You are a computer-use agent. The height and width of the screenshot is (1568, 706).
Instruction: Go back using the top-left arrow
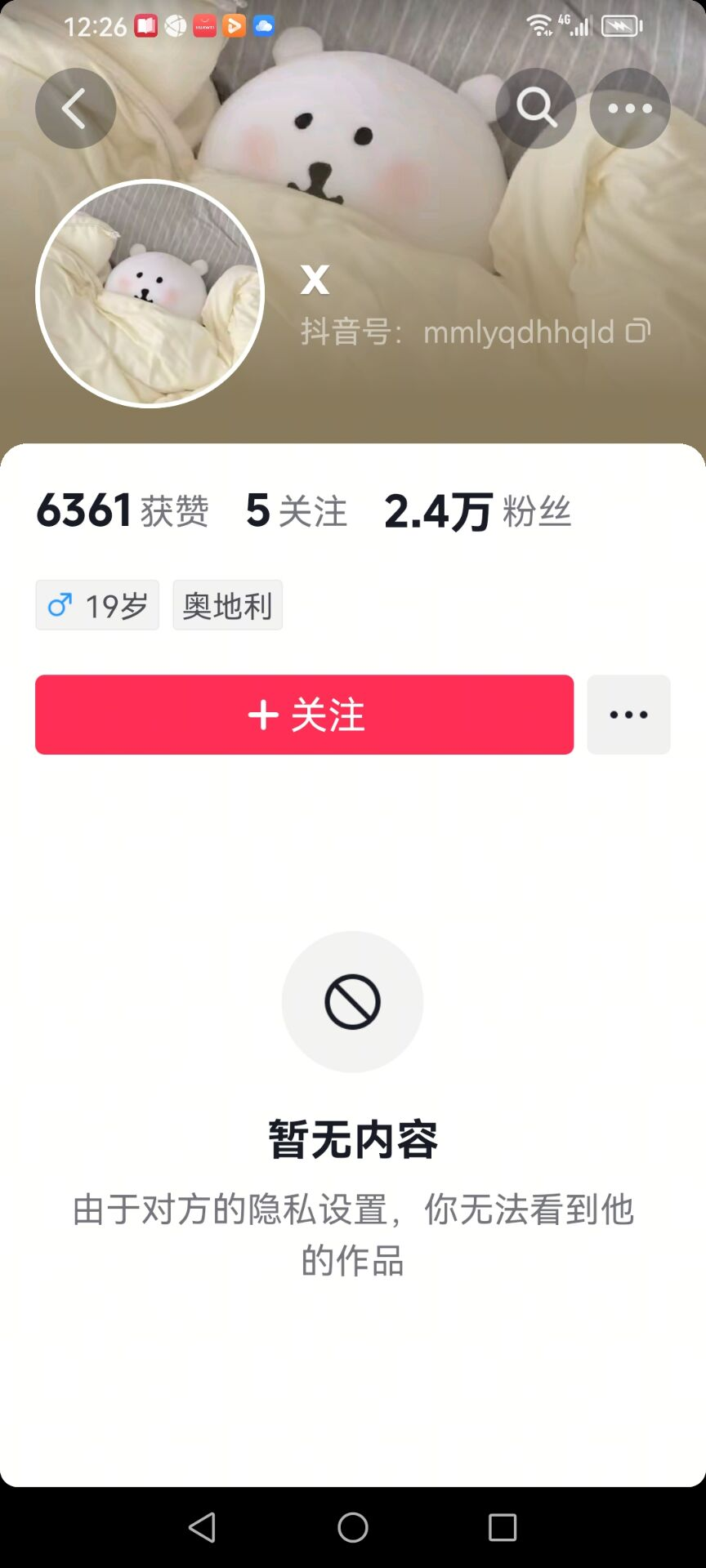point(75,108)
